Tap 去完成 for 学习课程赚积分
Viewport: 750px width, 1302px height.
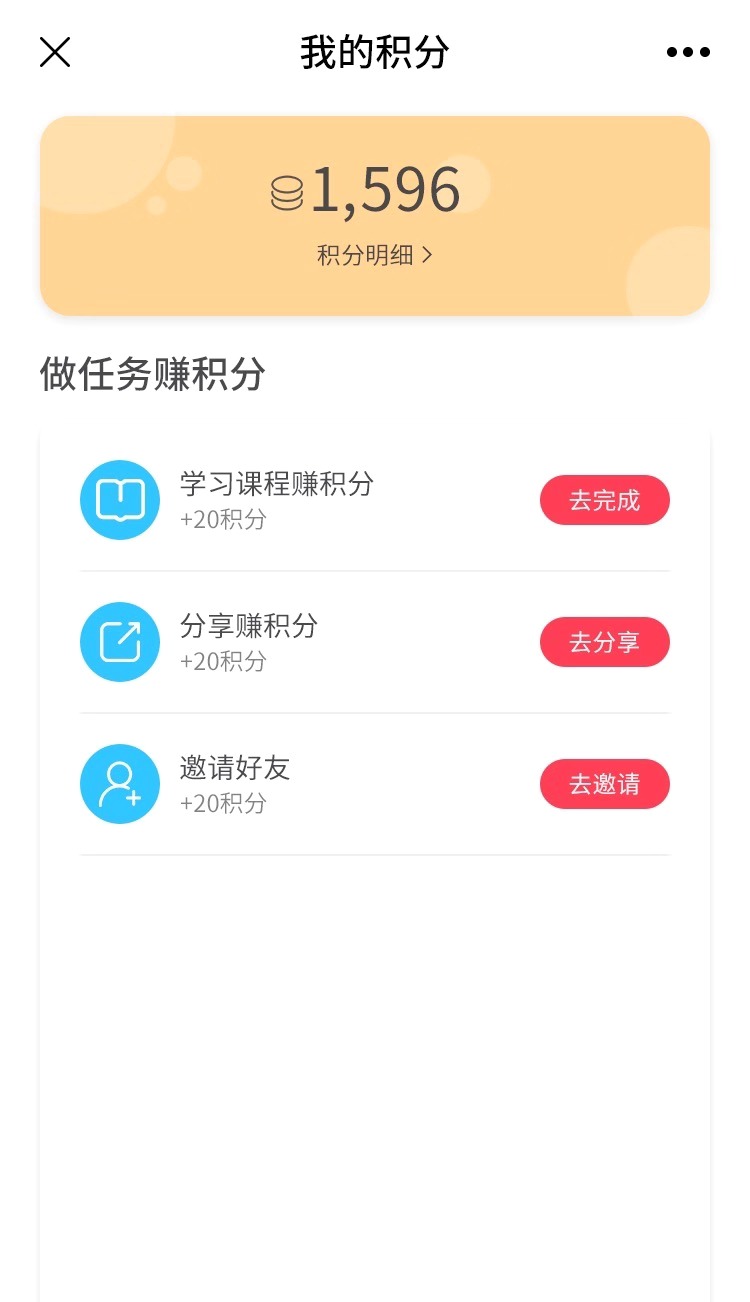pyautogui.click(x=605, y=500)
